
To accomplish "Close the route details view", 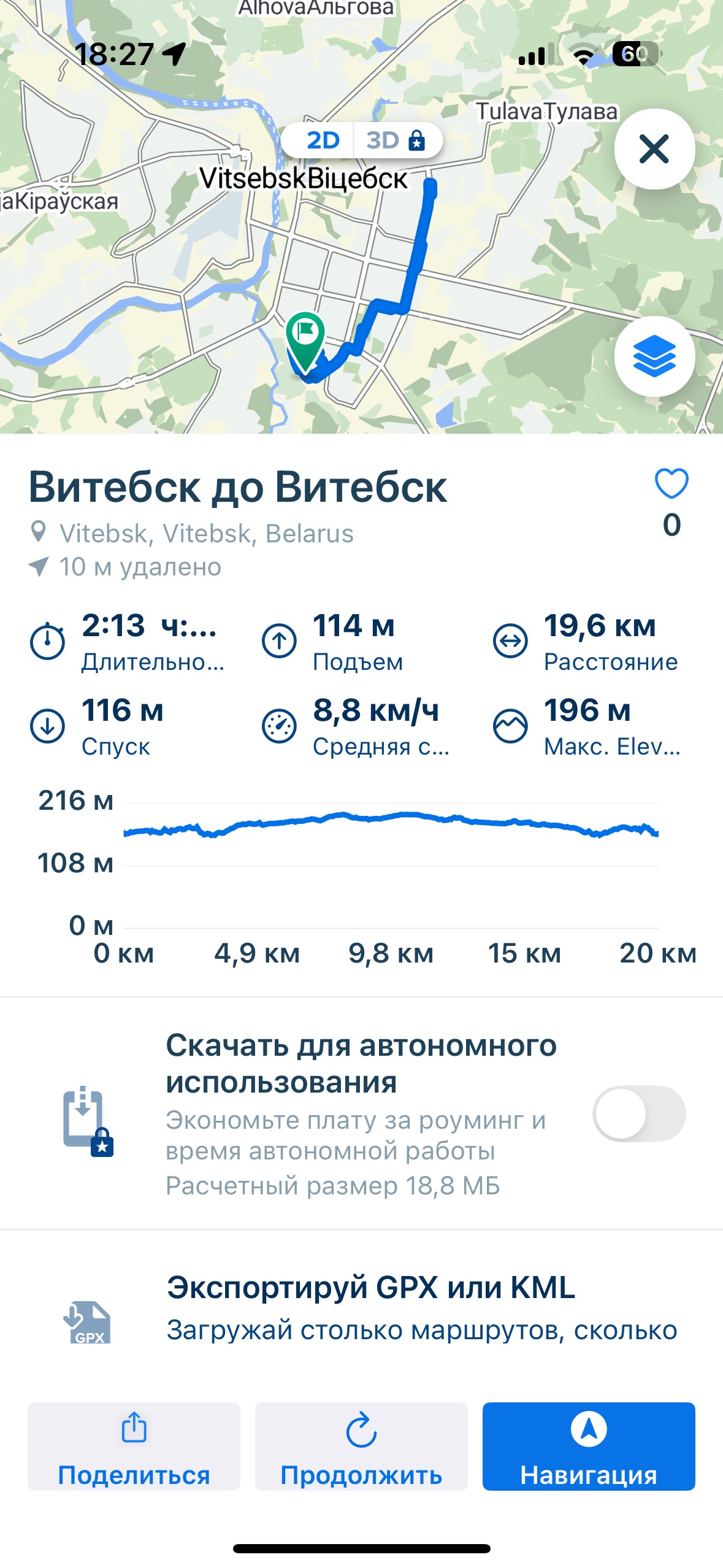I will tap(654, 149).
